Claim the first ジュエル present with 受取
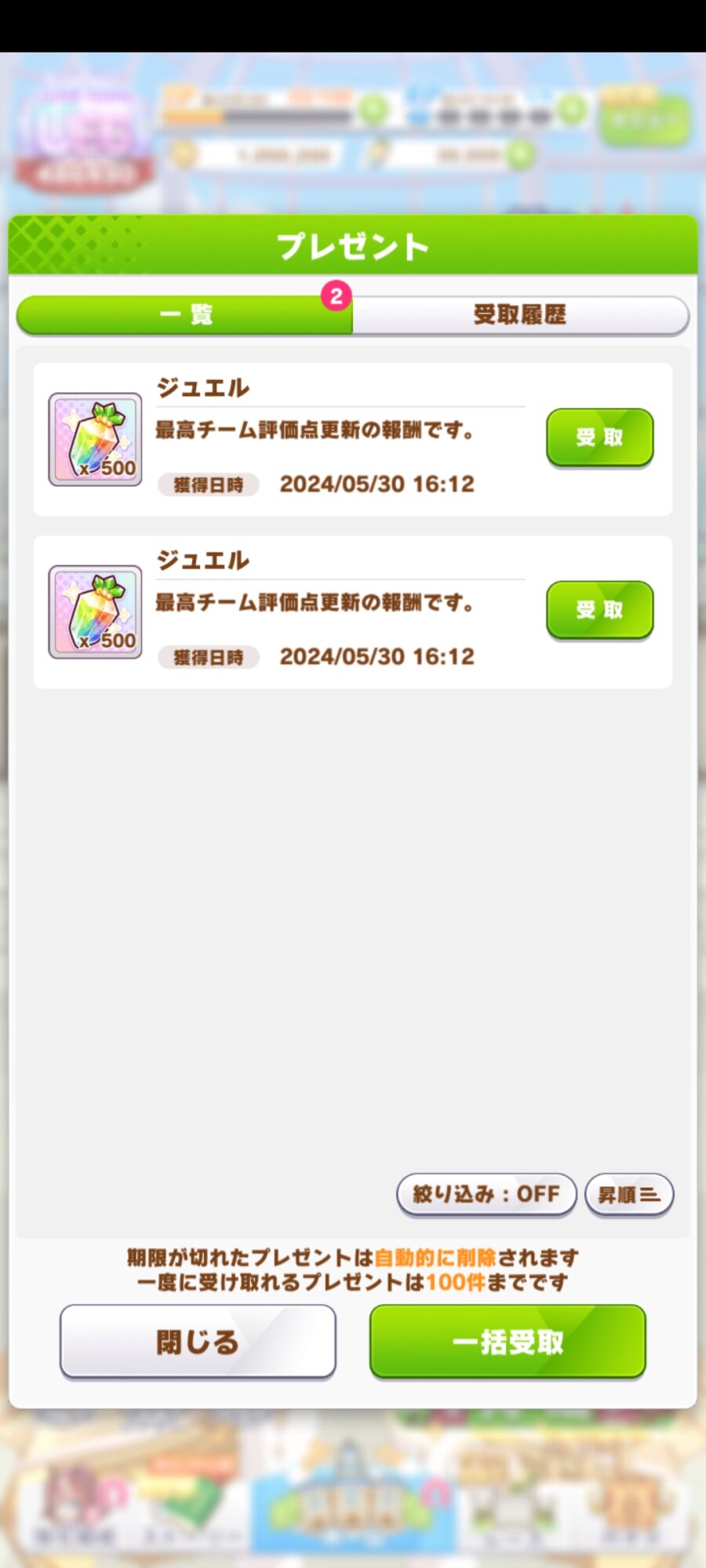Viewport: 706px width, 1568px height. coord(599,437)
